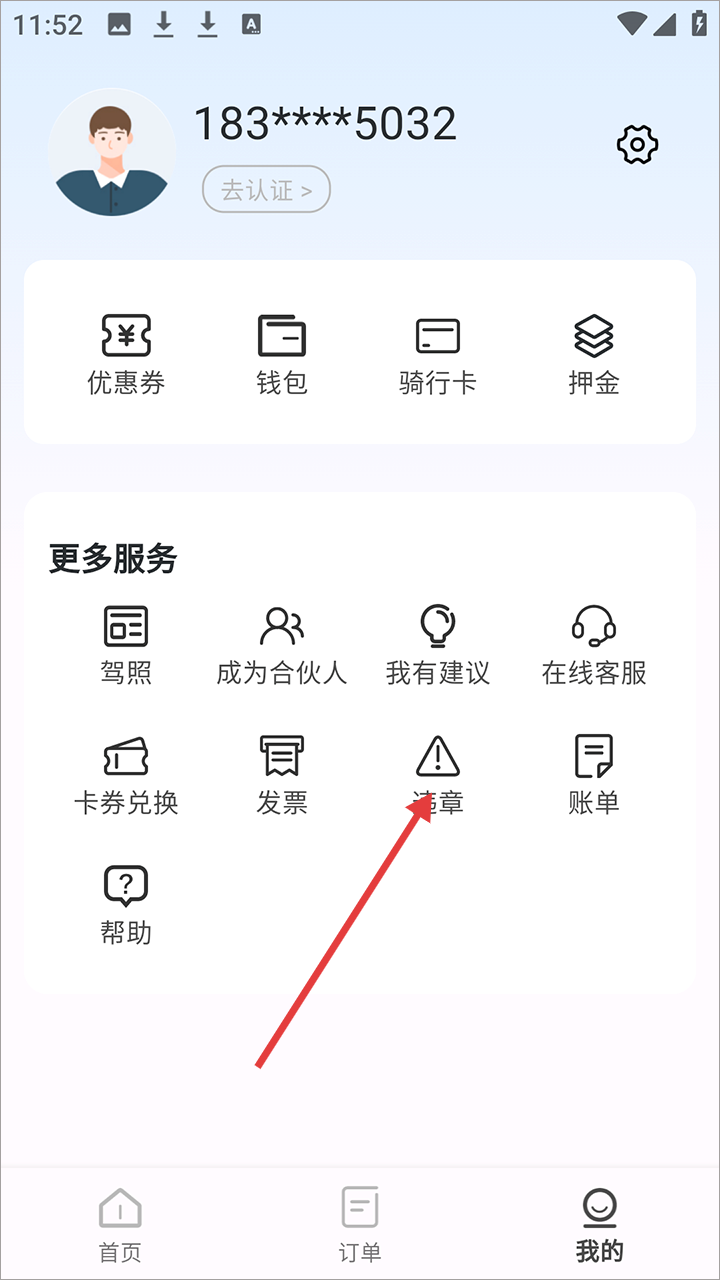
Task: Select 成为合伙人 become a partner
Action: [x=282, y=645]
